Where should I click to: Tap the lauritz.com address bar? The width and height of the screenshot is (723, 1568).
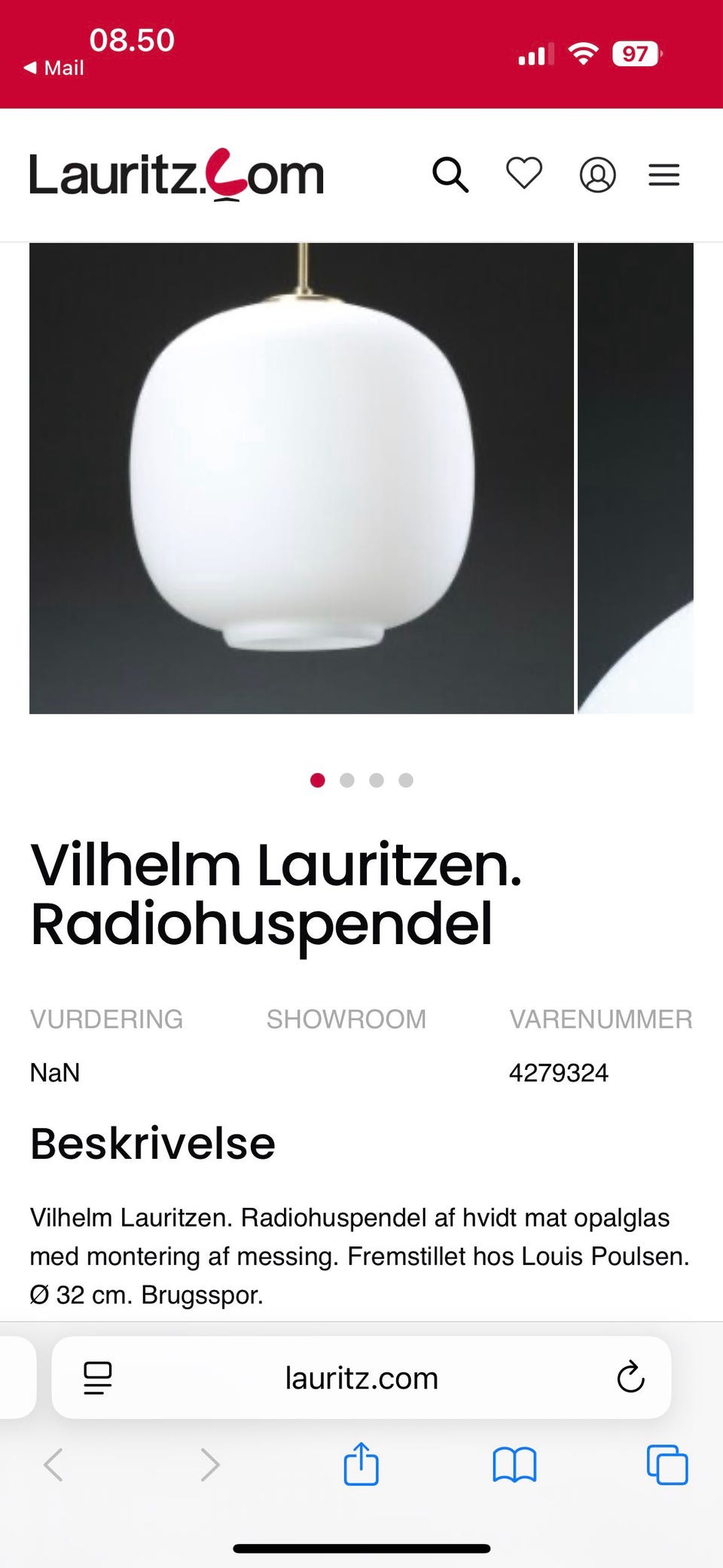(361, 1377)
